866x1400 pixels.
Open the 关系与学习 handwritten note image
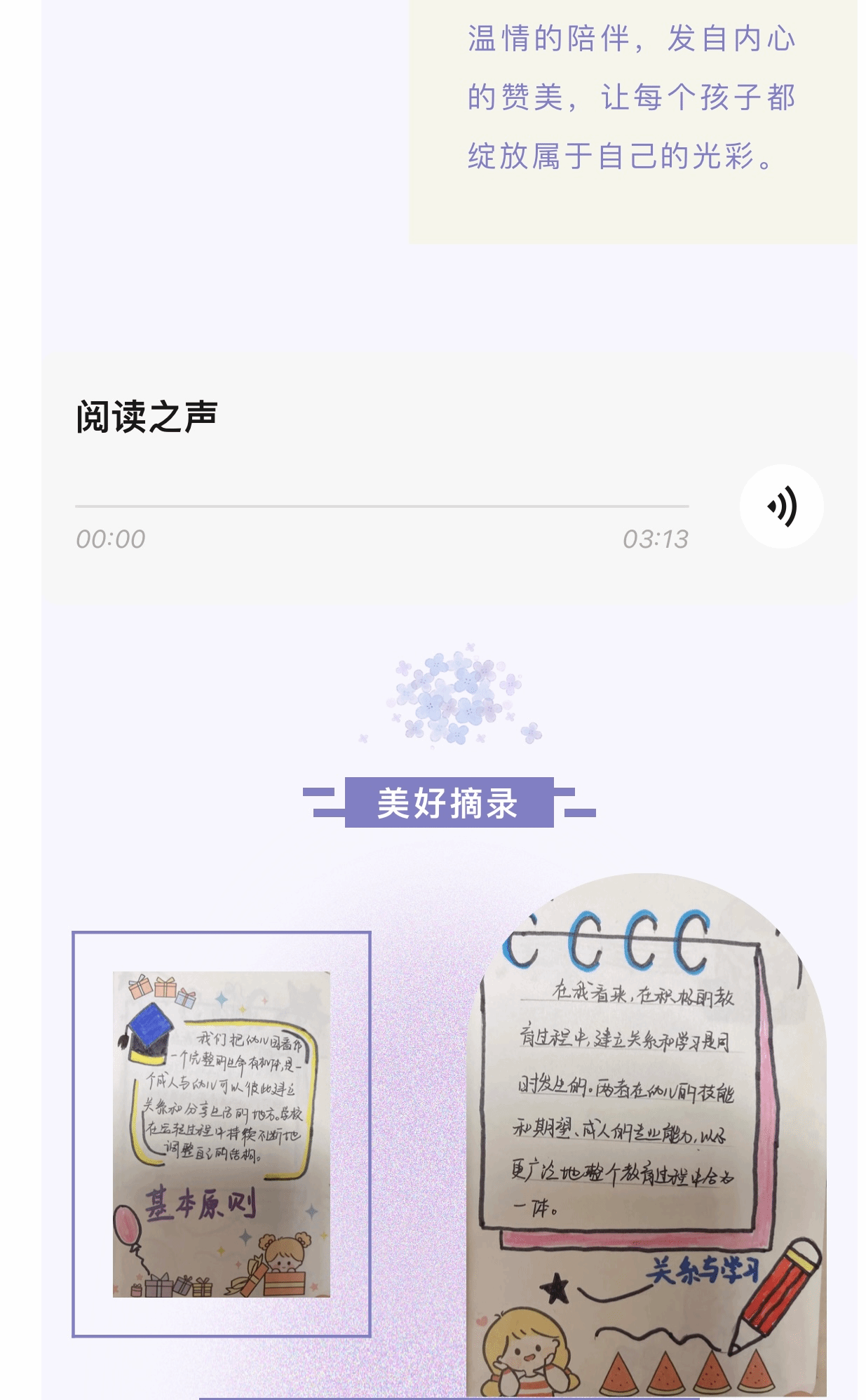[646, 1136]
